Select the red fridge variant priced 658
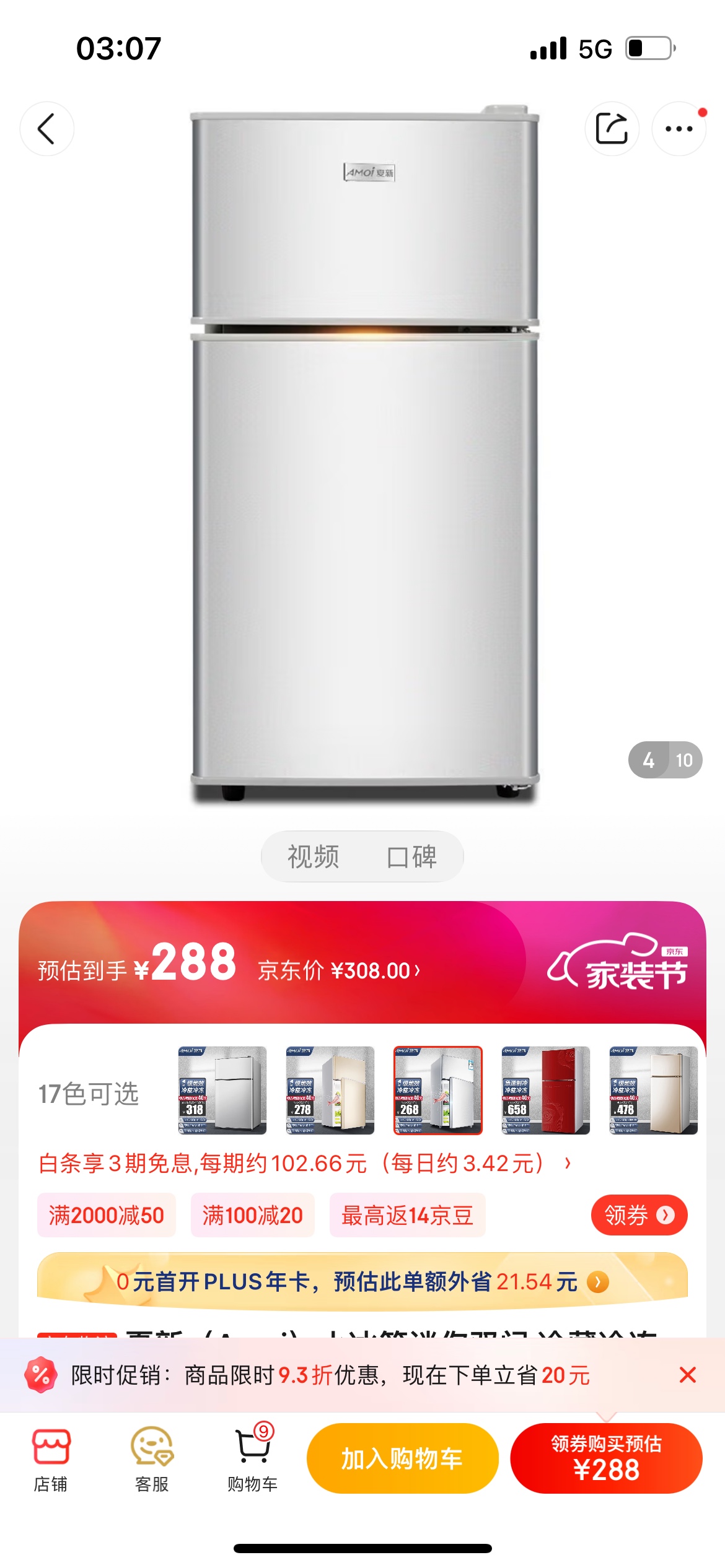Viewport: 725px width, 1568px height. coord(545,1091)
